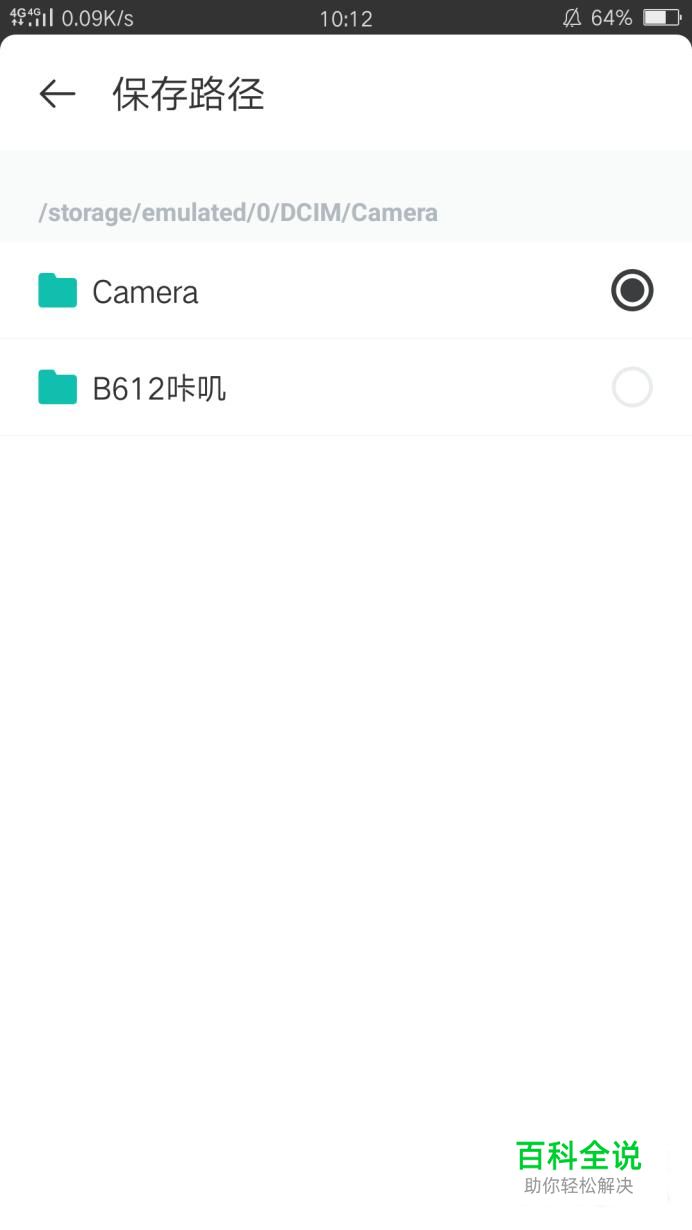Go back from the 保存路径 screen
Viewport: 692px width, 1230px height.
pyautogui.click(x=57, y=94)
